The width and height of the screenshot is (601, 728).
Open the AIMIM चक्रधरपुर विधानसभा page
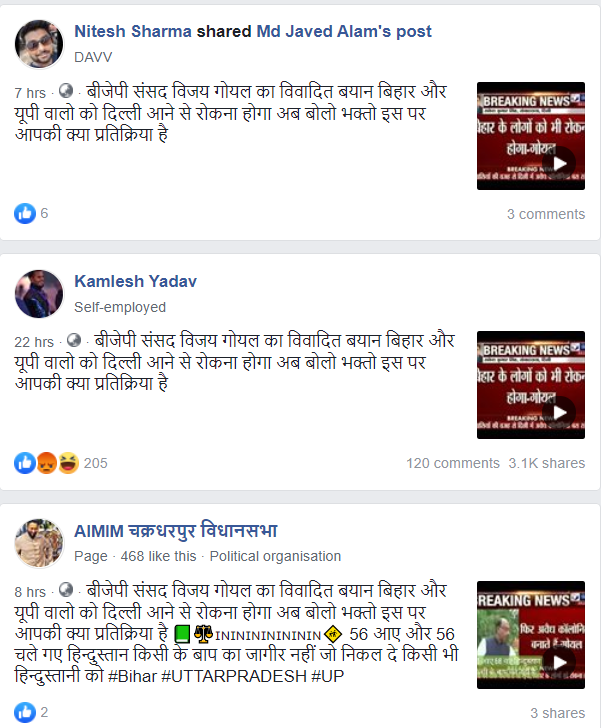point(175,530)
